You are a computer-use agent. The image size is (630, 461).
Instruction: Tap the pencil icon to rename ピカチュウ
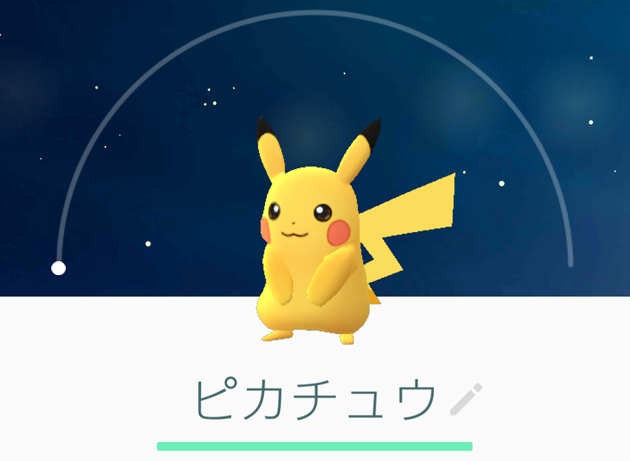coord(466,399)
